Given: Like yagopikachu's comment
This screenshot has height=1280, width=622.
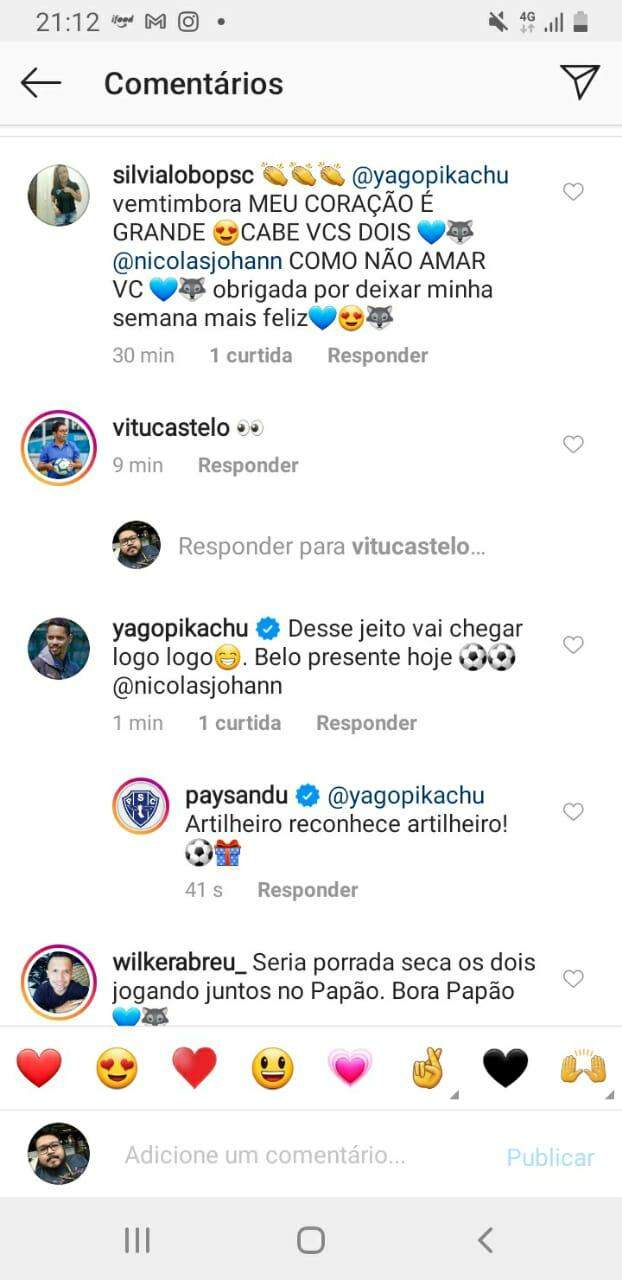Looking at the screenshot, I should 573,645.
